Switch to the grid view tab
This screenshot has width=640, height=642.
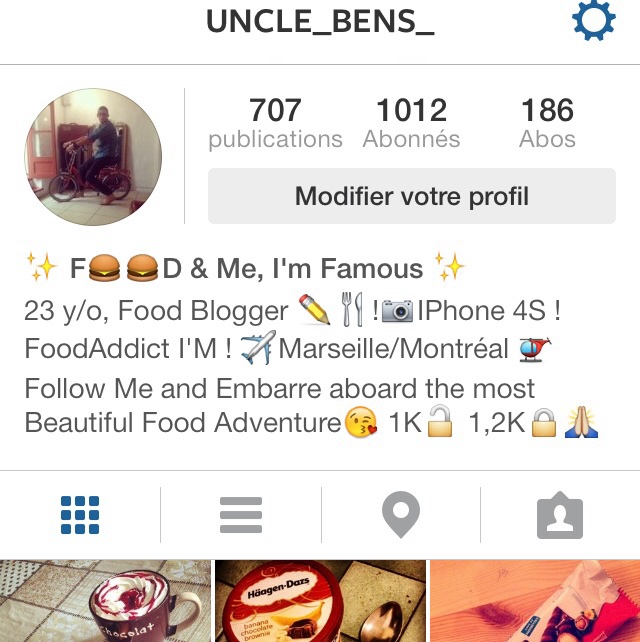(x=80, y=516)
